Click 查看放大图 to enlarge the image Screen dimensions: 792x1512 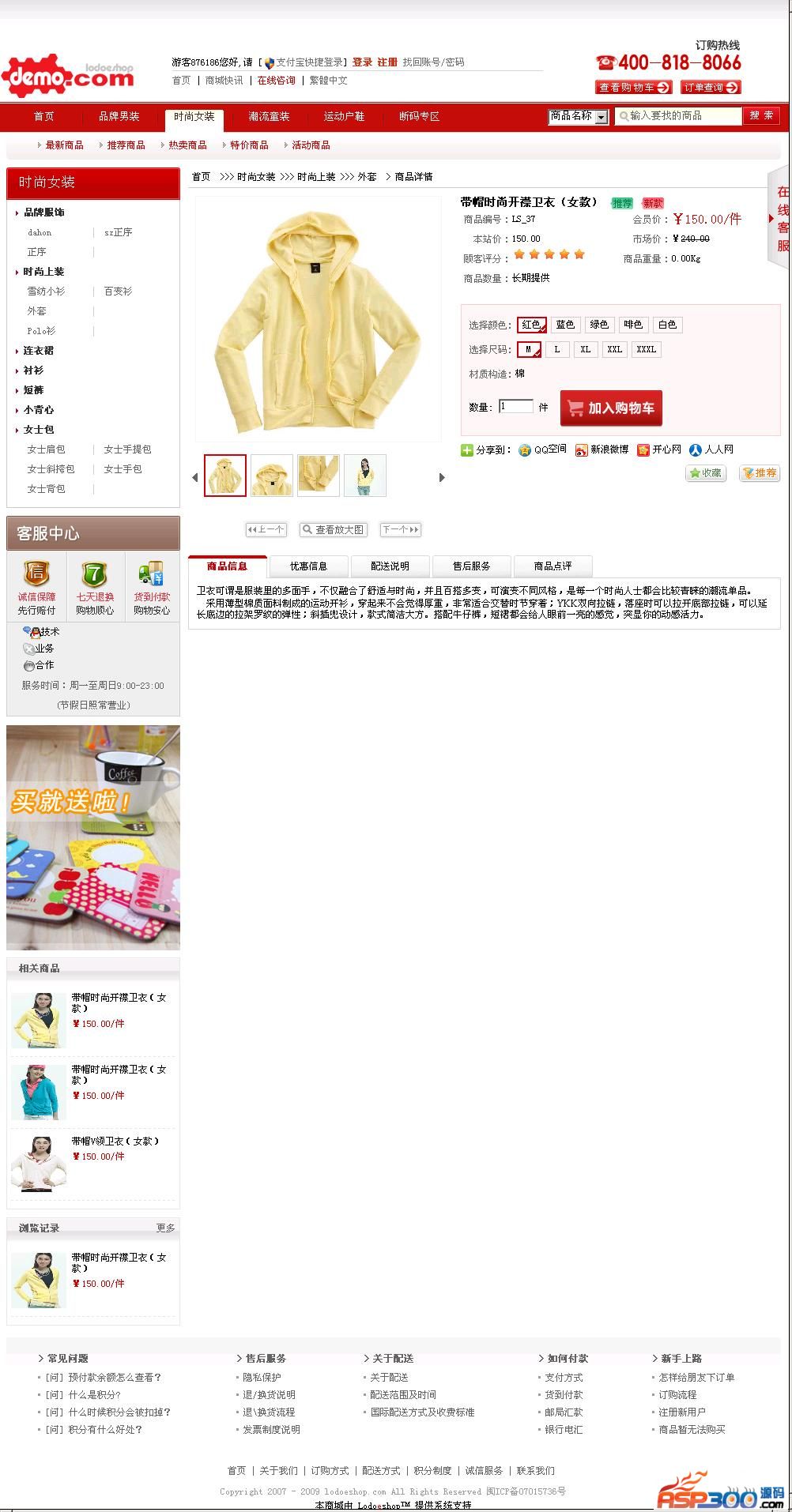click(333, 529)
